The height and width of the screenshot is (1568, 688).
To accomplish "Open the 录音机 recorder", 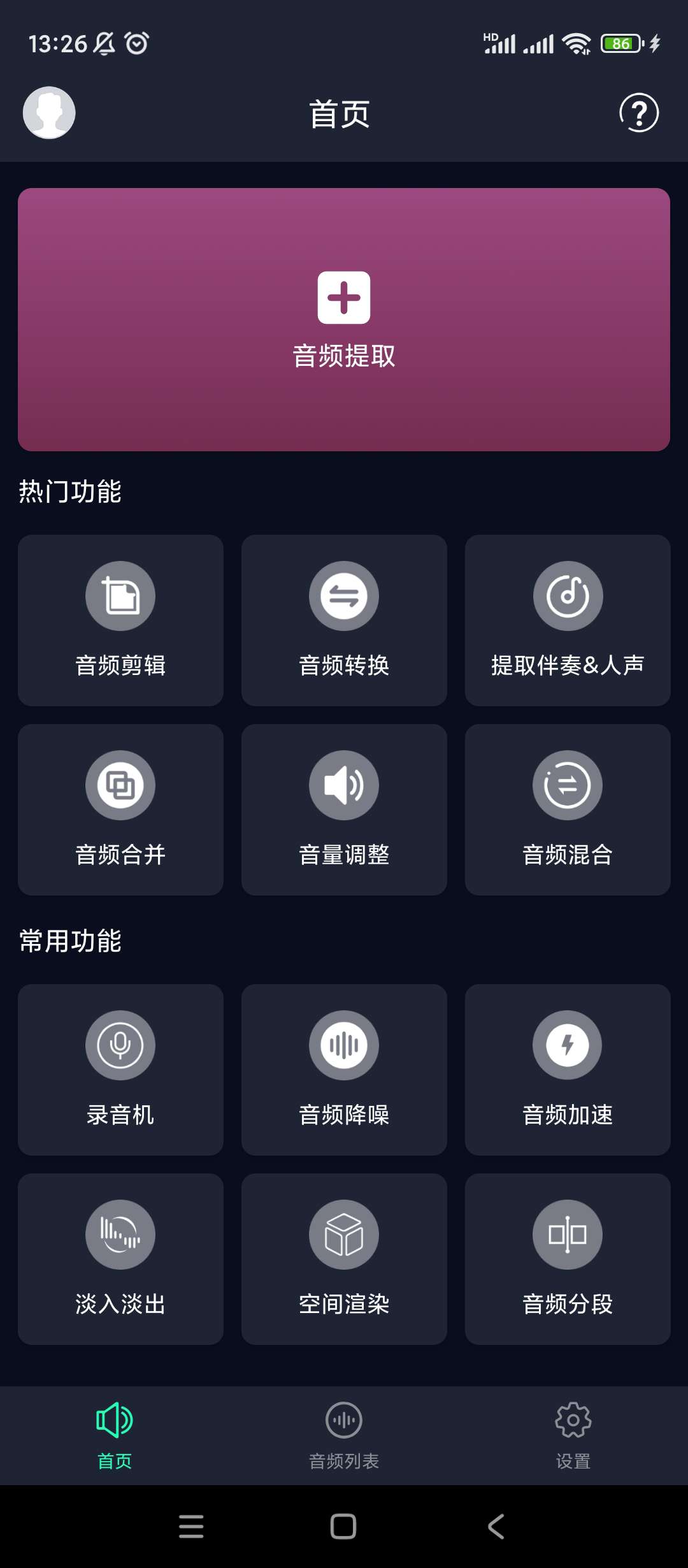I will [120, 1070].
